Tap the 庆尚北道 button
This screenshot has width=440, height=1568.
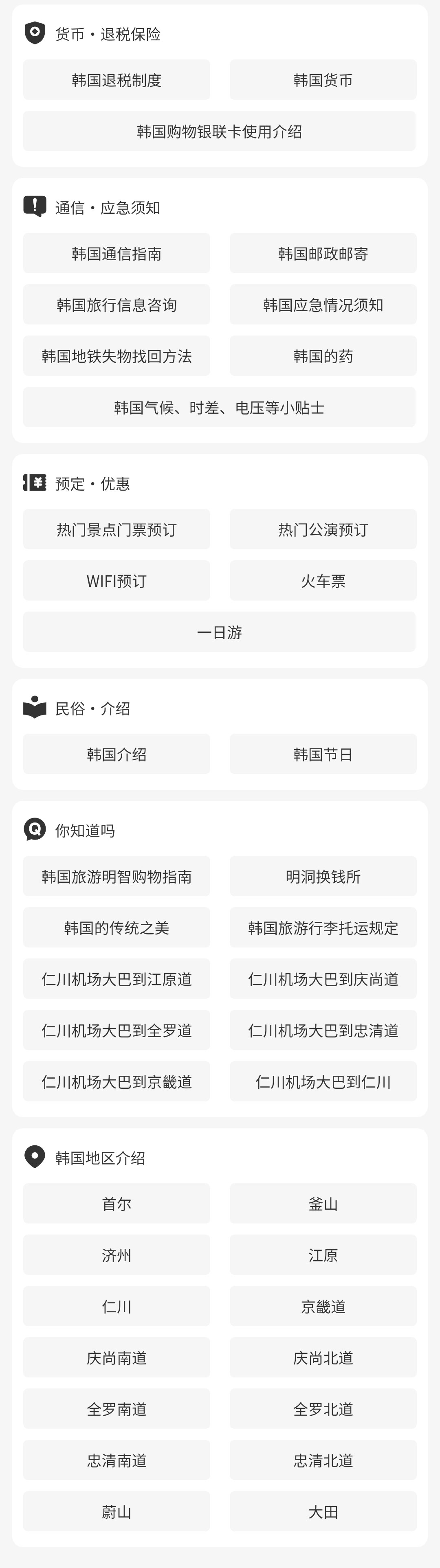pos(323,1357)
